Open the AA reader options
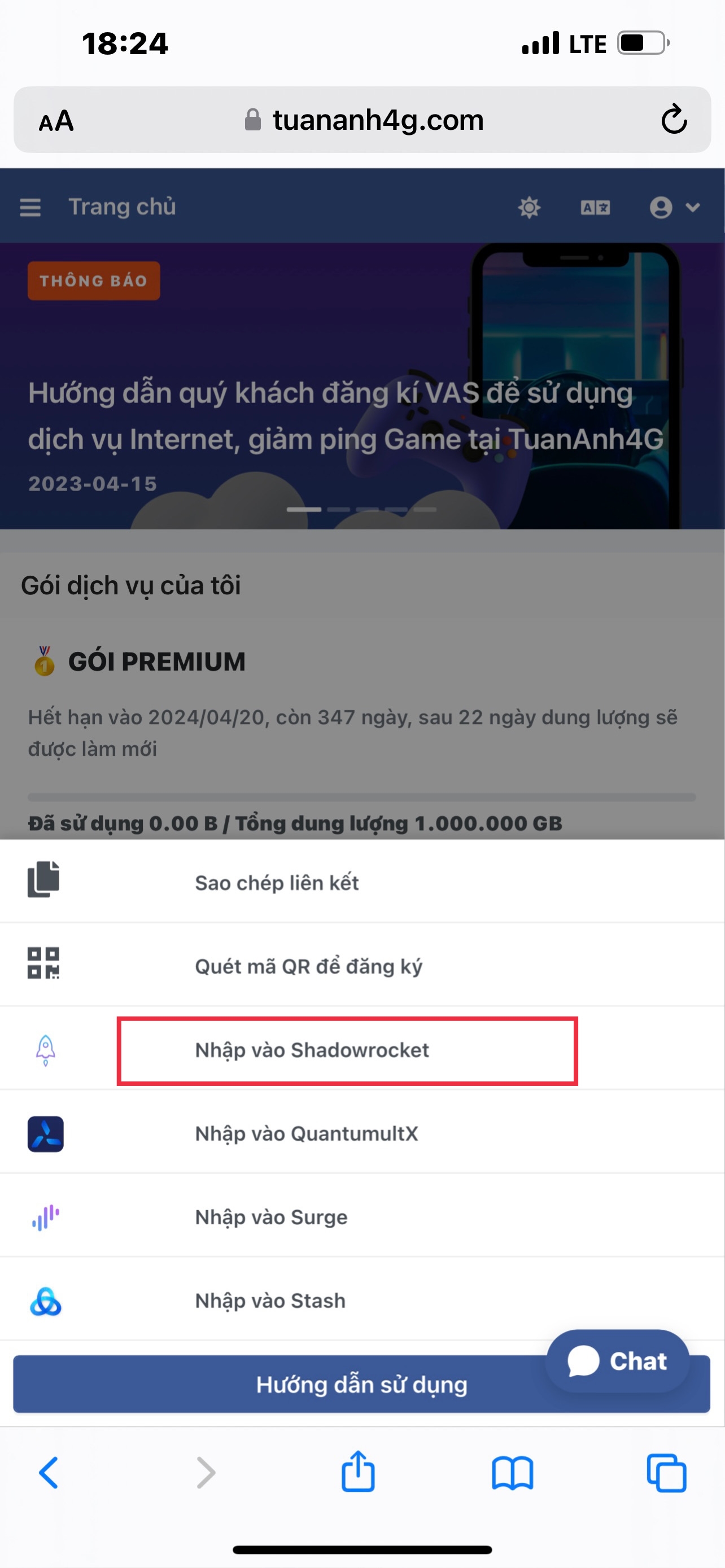Image resolution: width=725 pixels, height=1568 pixels. tap(56, 121)
